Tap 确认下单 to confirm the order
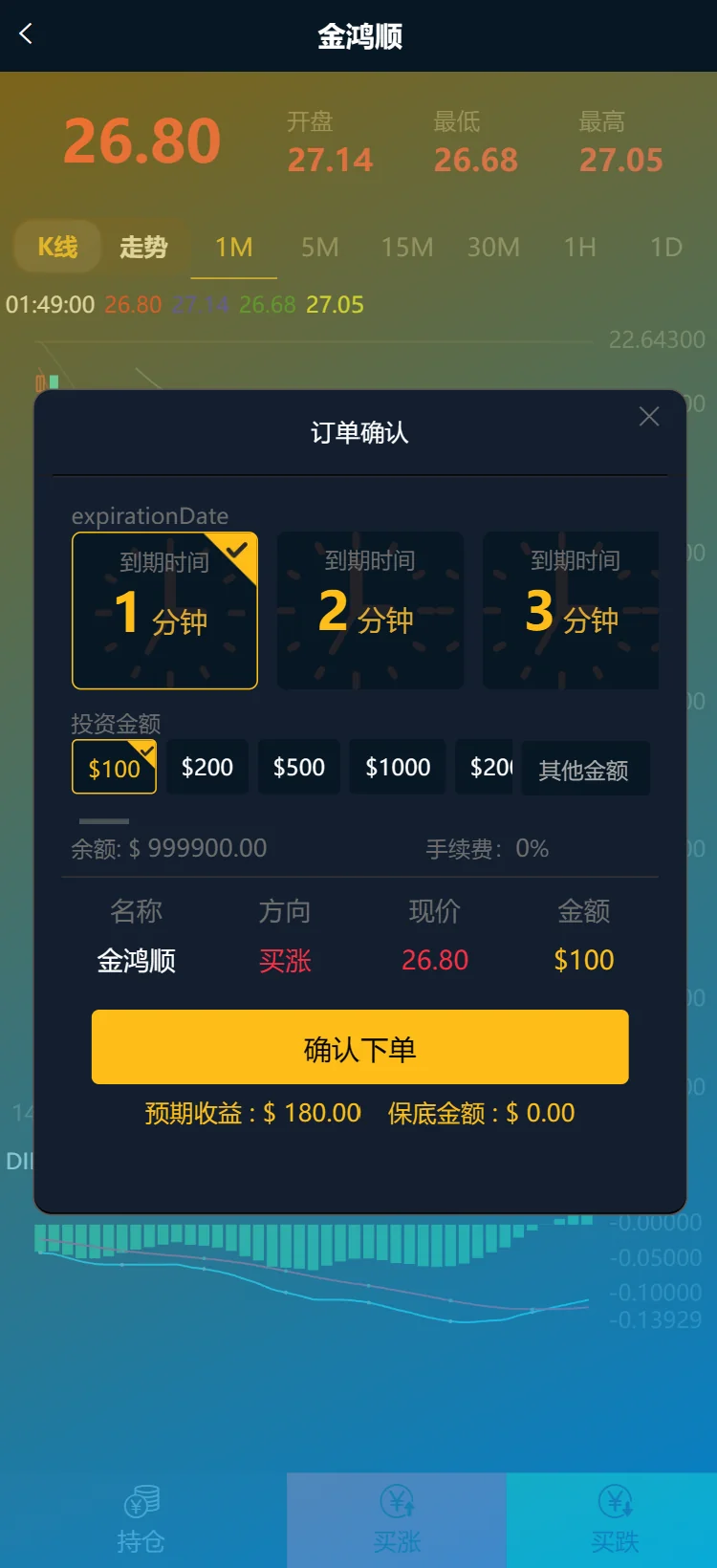The width and height of the screenshot is (717, 1568). (x=359, y=1048)
